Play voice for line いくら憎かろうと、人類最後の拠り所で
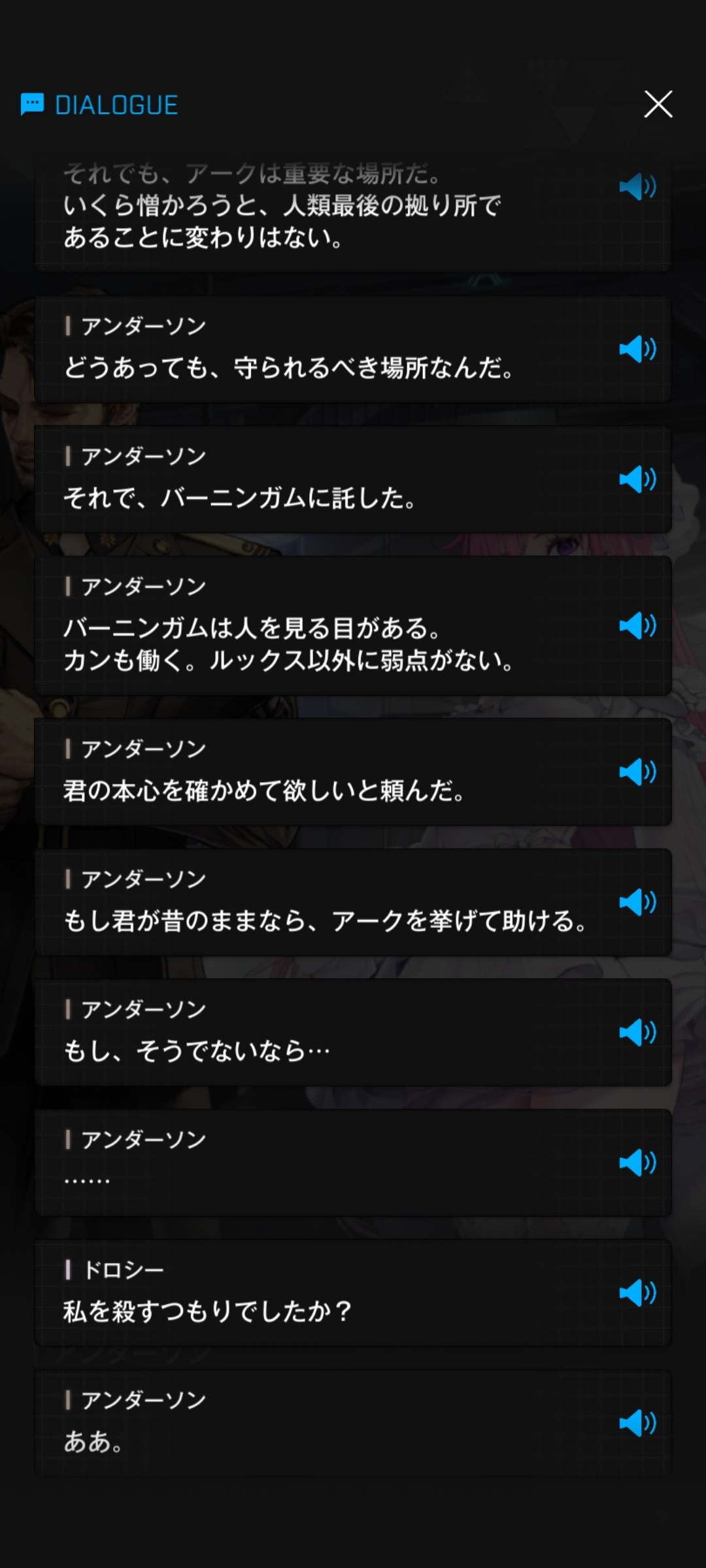 click(x=637, y=188)
